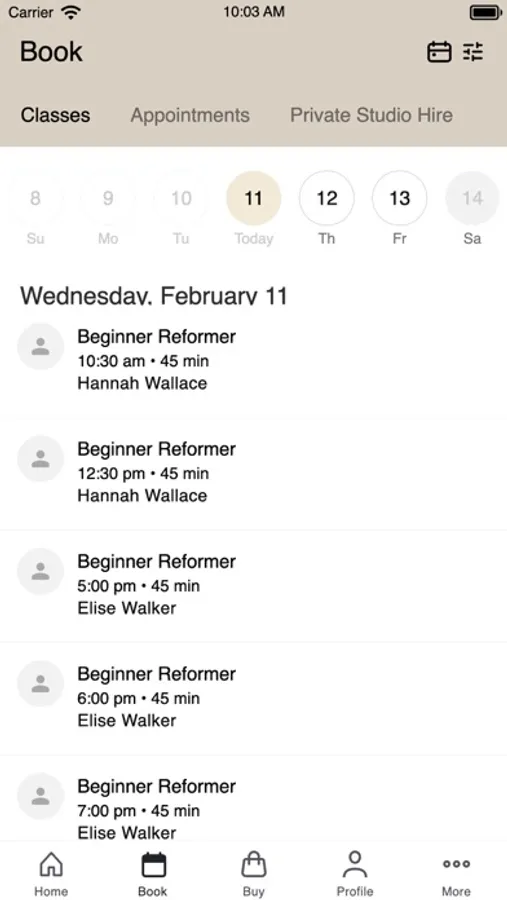
Task: Switch to the Appointments tab
Action: pos(190,115)
